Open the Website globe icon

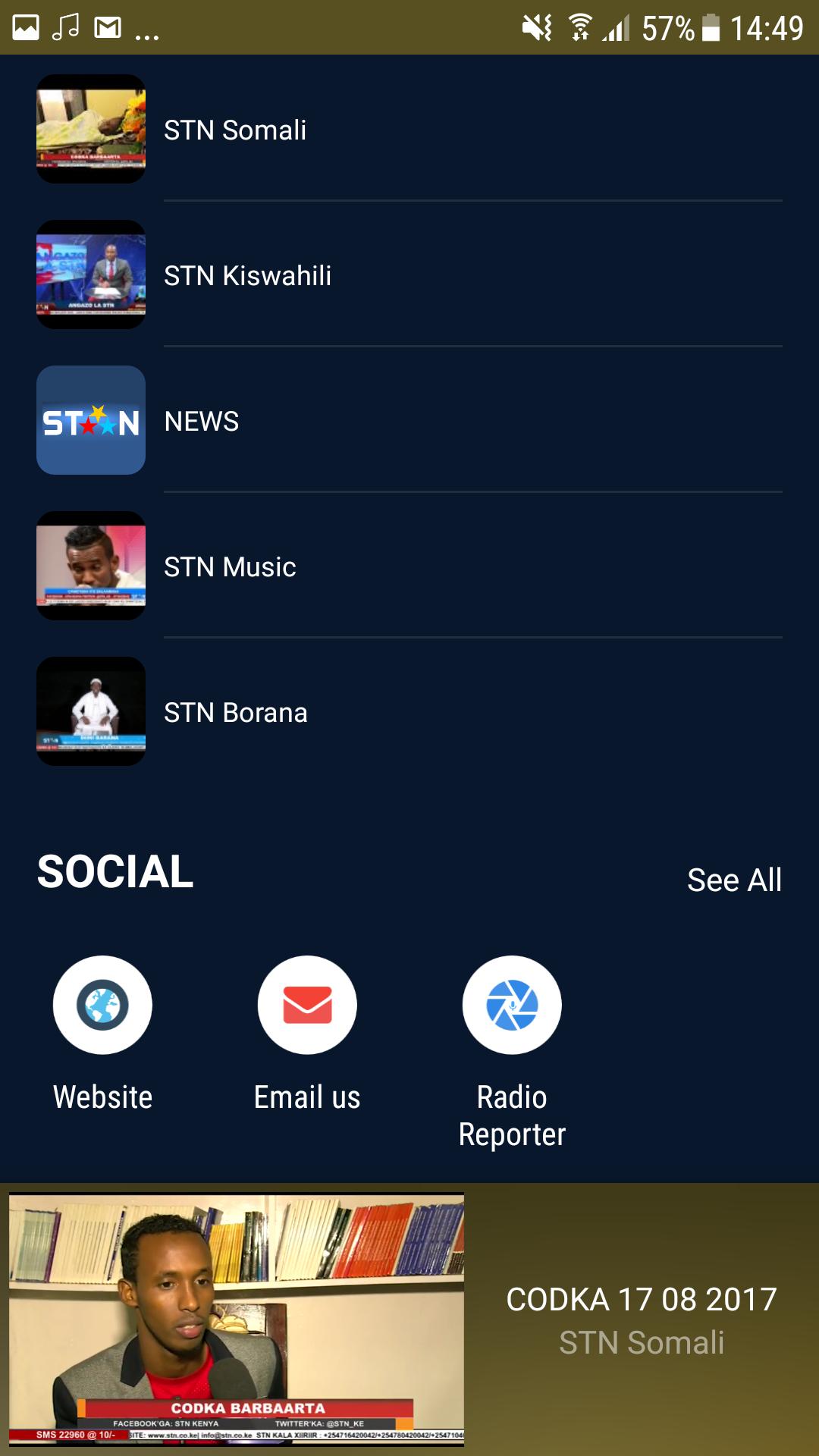102,1004
